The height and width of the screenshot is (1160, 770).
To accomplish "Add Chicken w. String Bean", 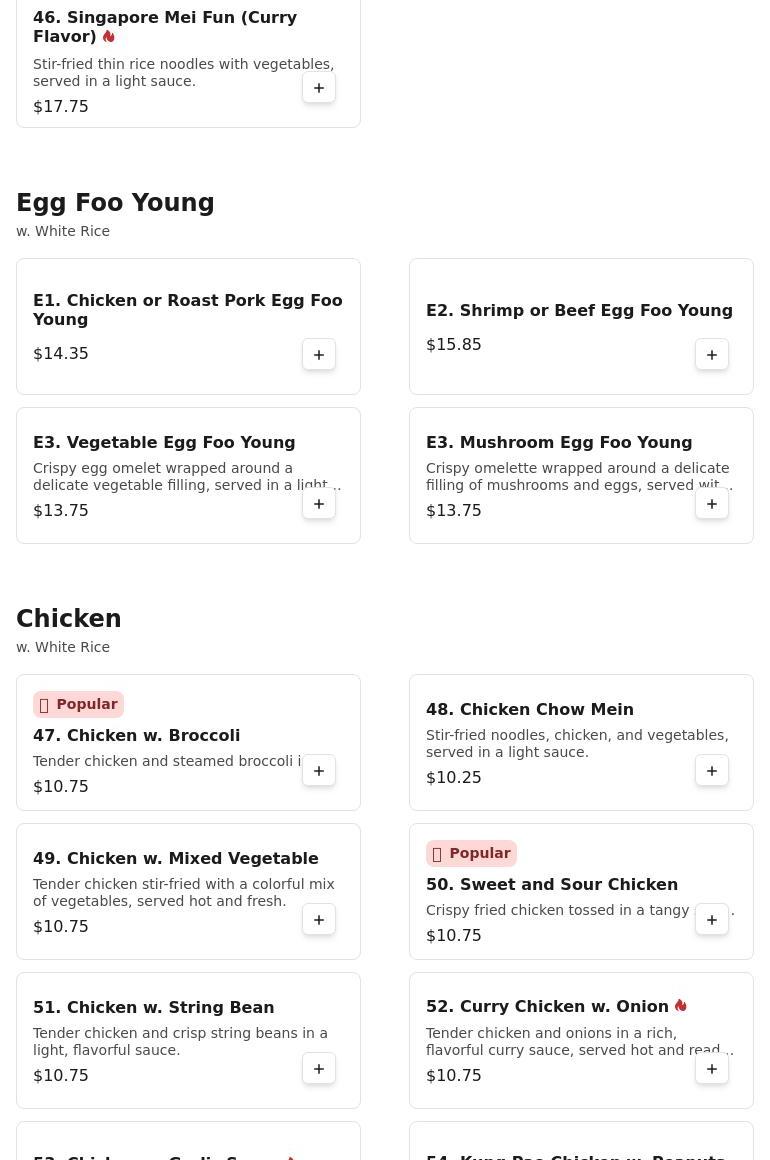I will click(319, 1068).
